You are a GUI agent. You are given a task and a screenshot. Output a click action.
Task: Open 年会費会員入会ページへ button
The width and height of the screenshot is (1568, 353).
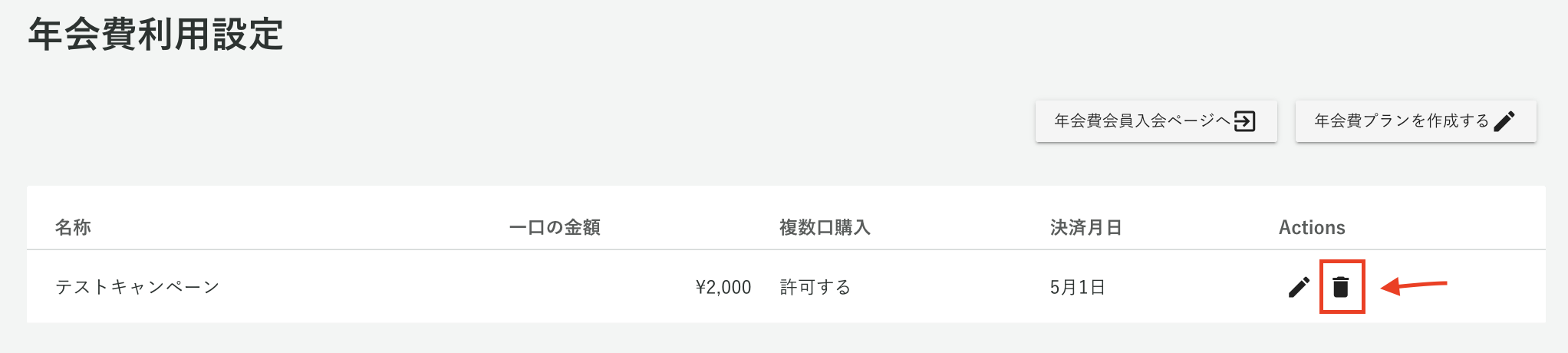[x=1155, y=121]
